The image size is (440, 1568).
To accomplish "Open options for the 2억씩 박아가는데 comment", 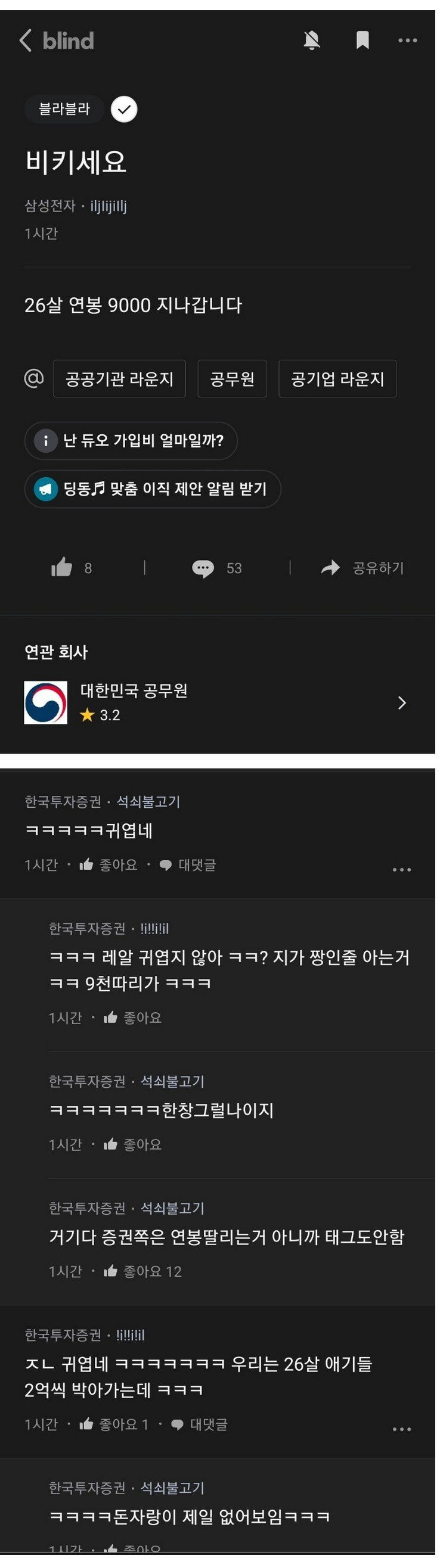I will point(402,1429).
